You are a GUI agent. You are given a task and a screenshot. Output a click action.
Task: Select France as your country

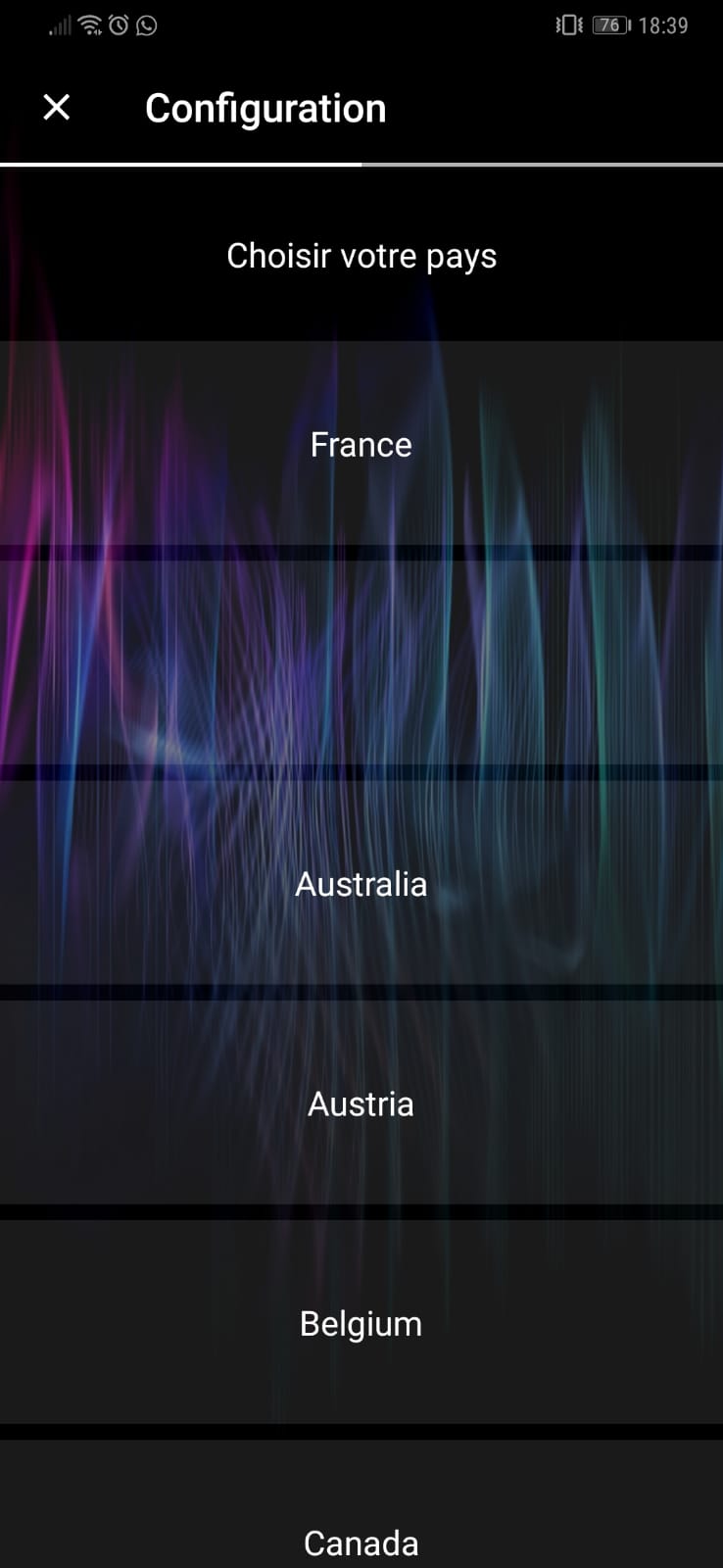point(361,445)
